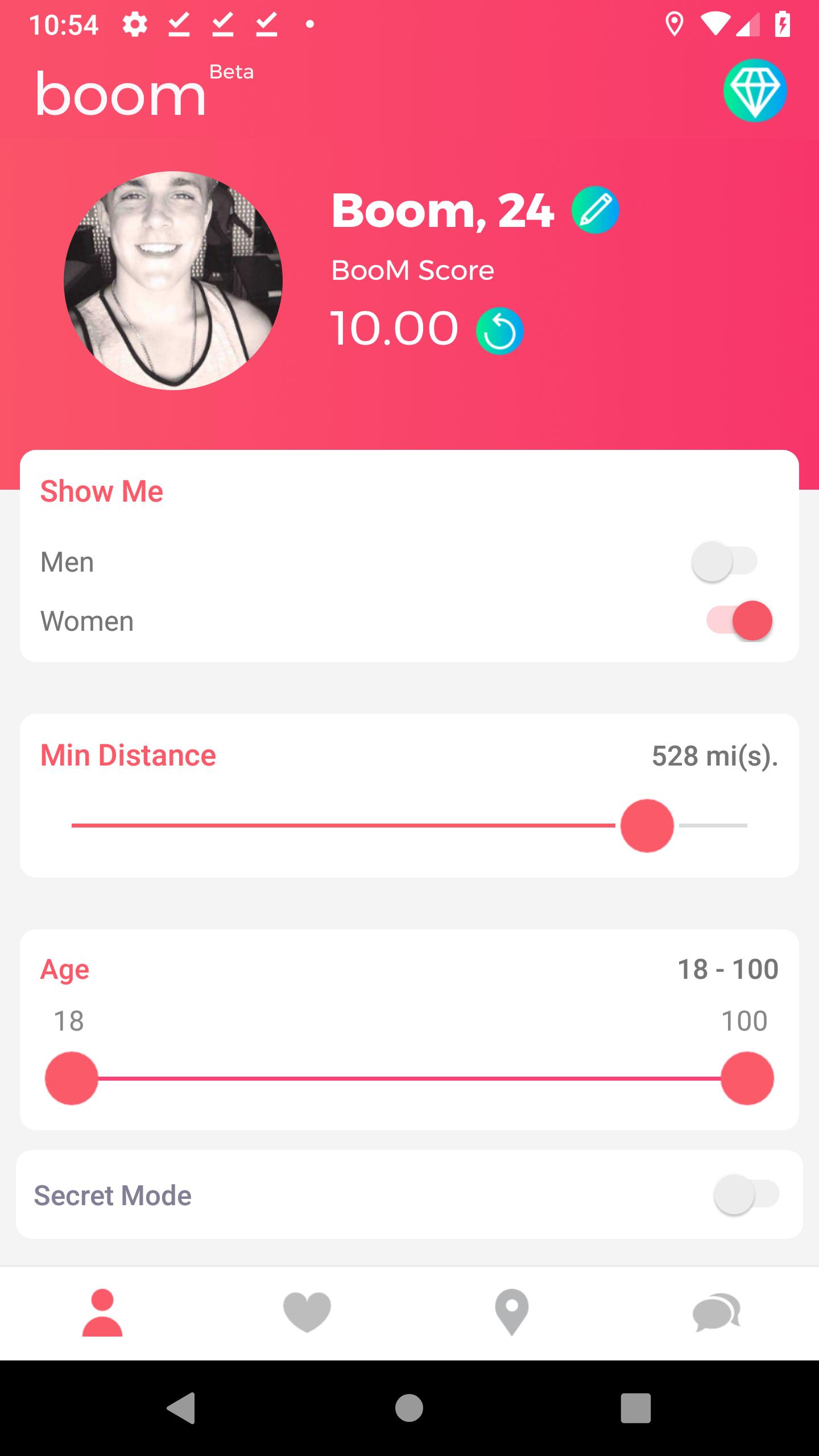Switch to the profile tab
This screenshot has width=819, height=1456.
coord(102,1313)
